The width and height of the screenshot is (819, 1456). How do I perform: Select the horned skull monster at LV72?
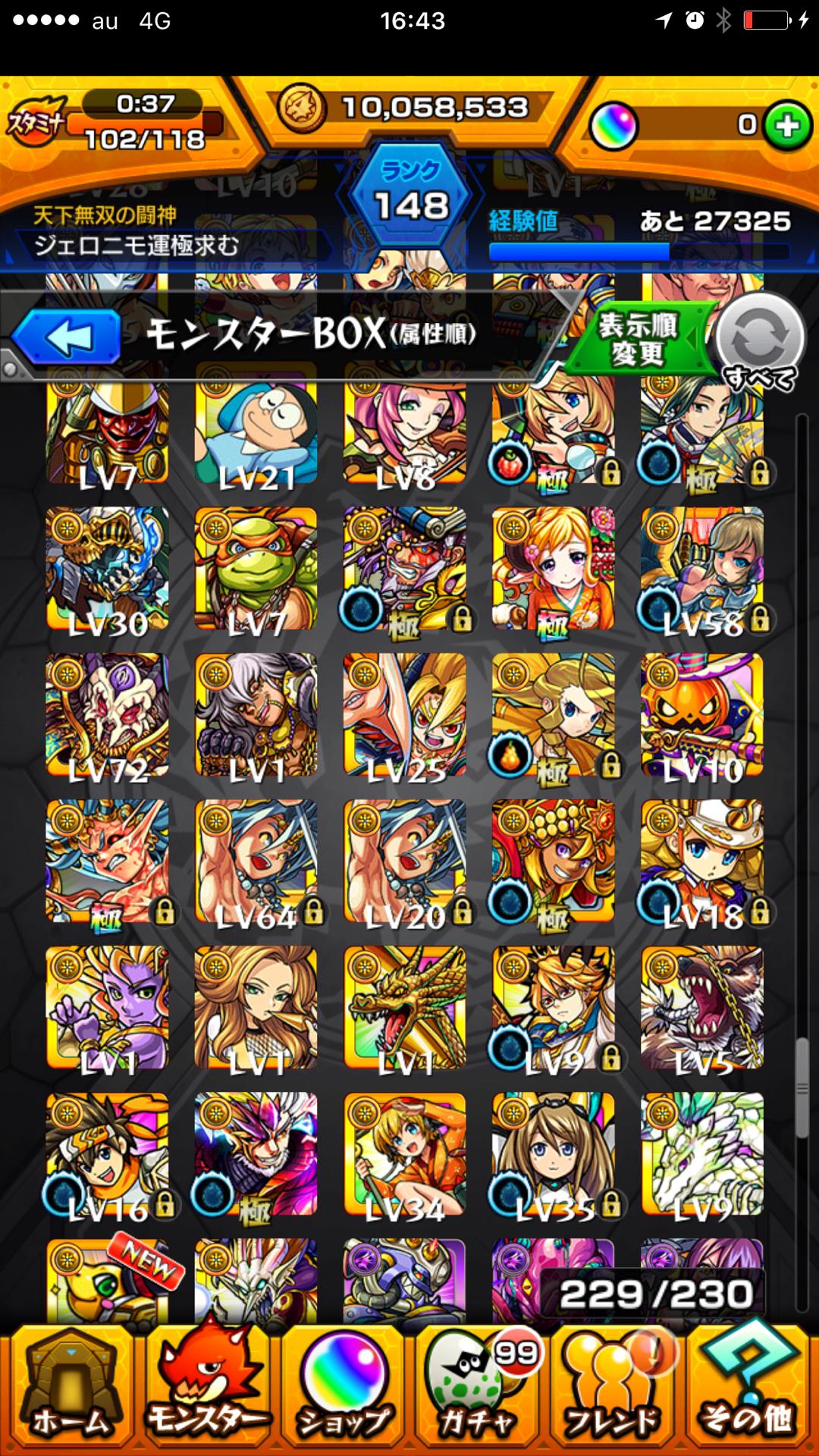[x=107, y=715]
